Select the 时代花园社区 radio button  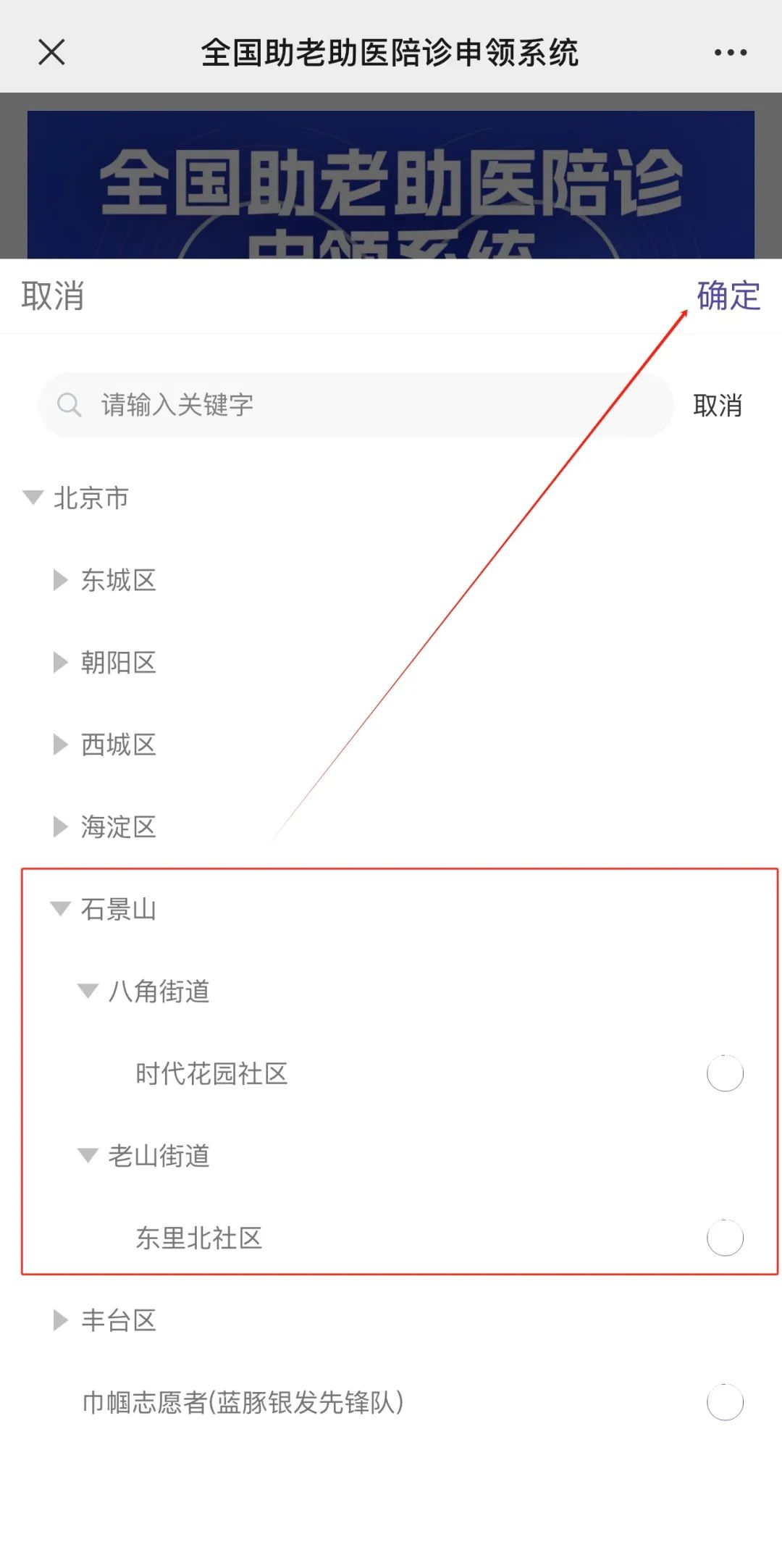coord(725,1073)
